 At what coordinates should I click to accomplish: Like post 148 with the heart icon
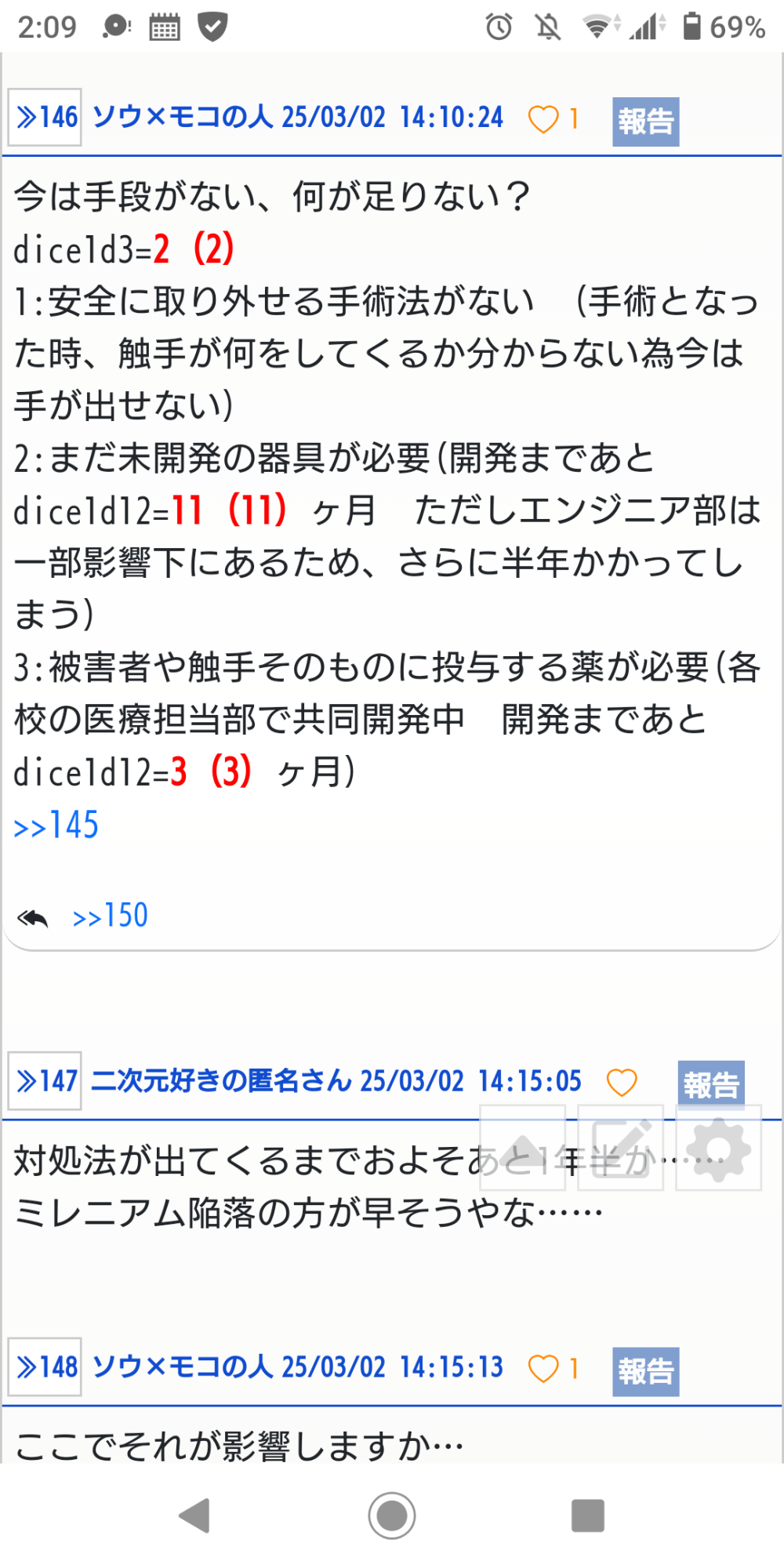[x=543, y=1369]
